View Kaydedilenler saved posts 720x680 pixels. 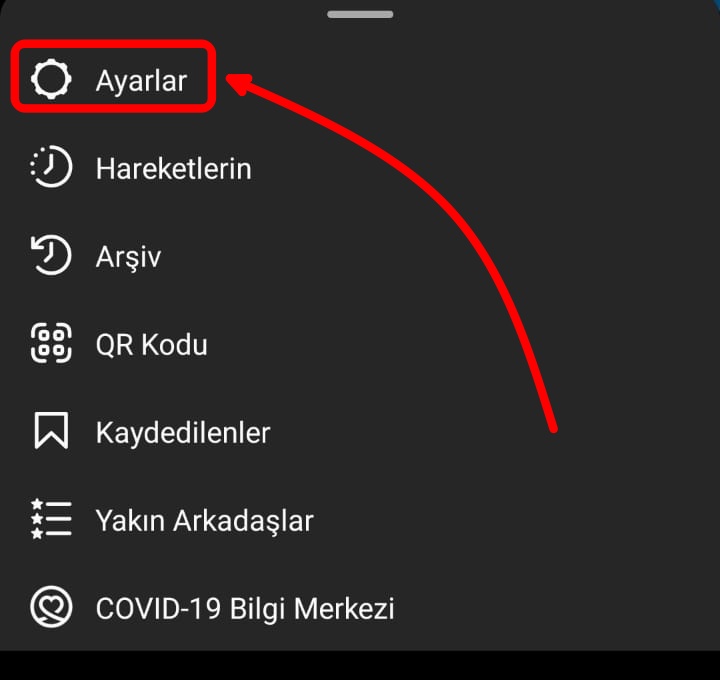pos(182,433)
